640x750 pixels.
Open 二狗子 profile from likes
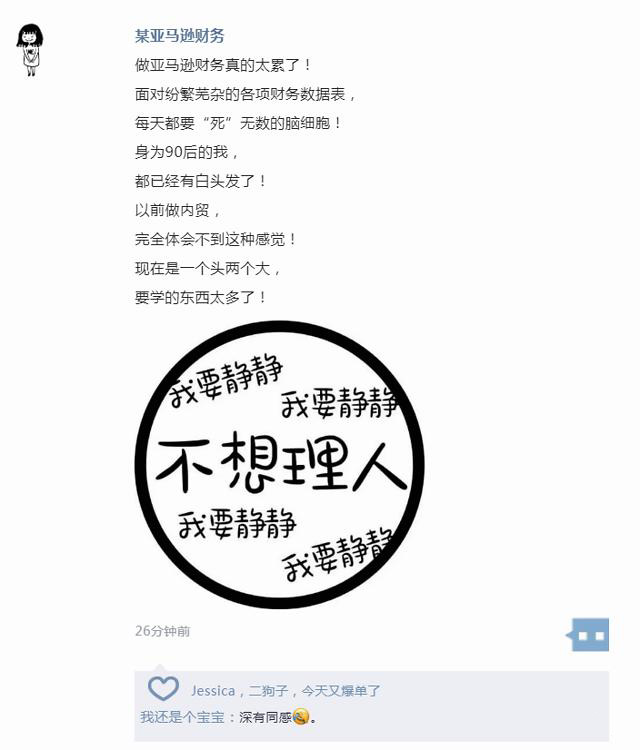[x=268, y=691]
